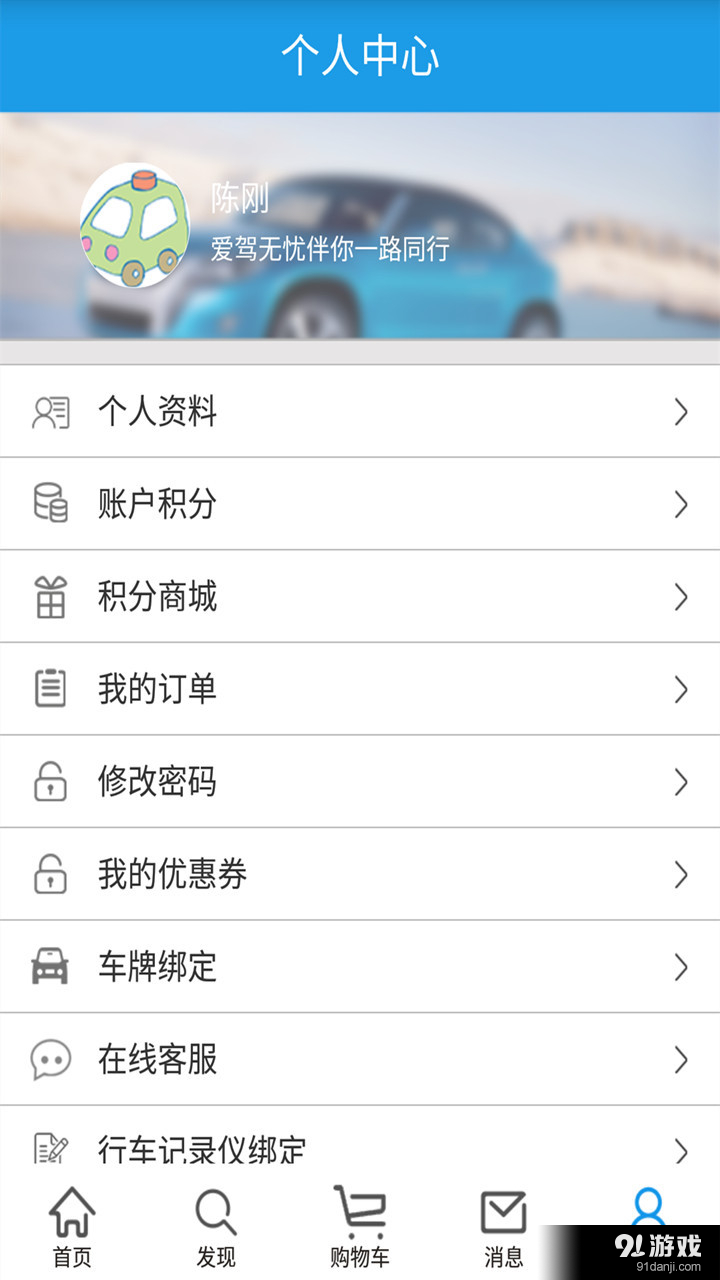The height and width of the screenshot is (1280, 720).
Task: Open the 消息 messages tab
Action: (x=504, y=1225)
